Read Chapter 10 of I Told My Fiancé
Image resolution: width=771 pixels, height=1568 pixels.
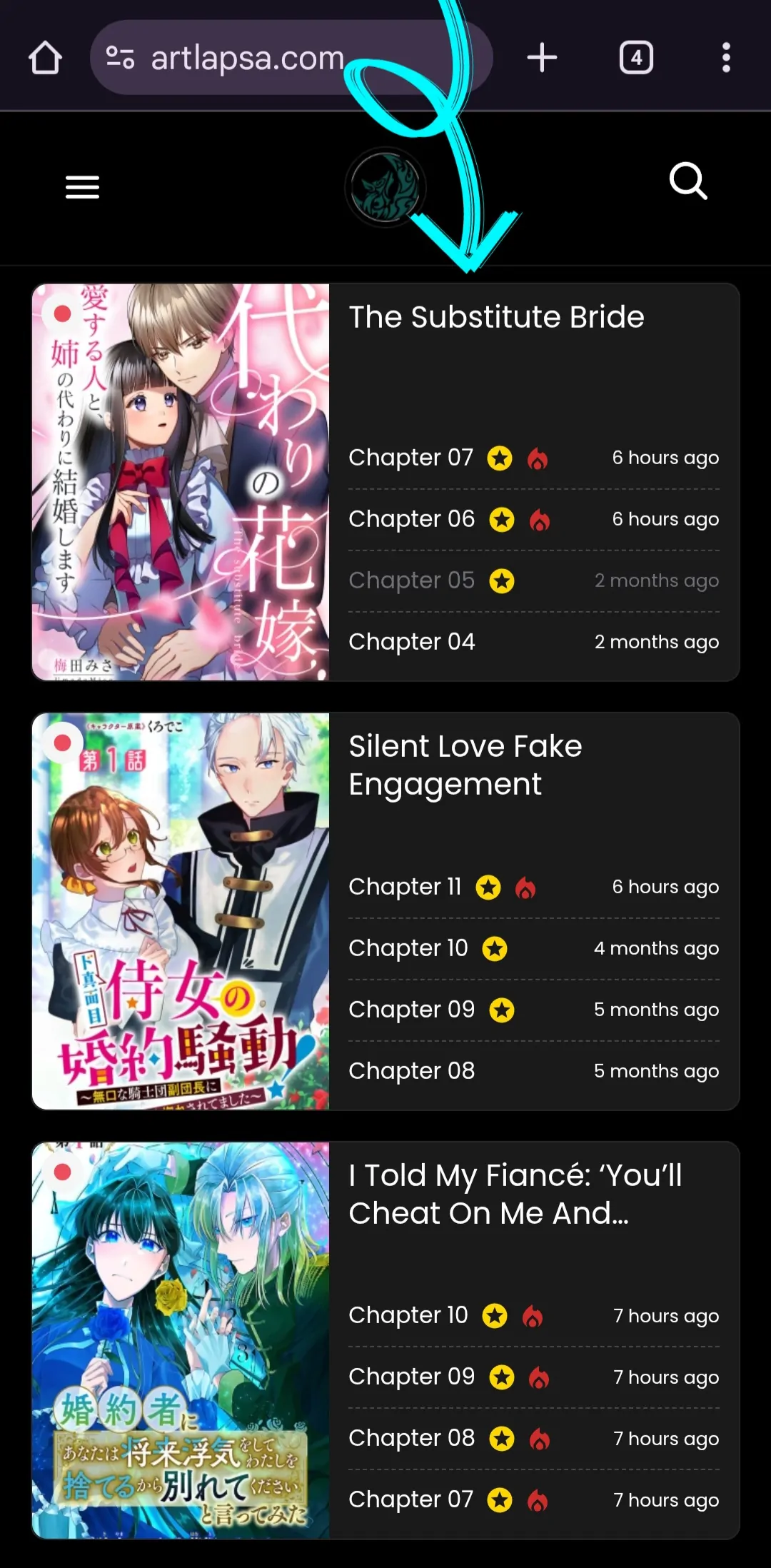tap(408, 1315)
